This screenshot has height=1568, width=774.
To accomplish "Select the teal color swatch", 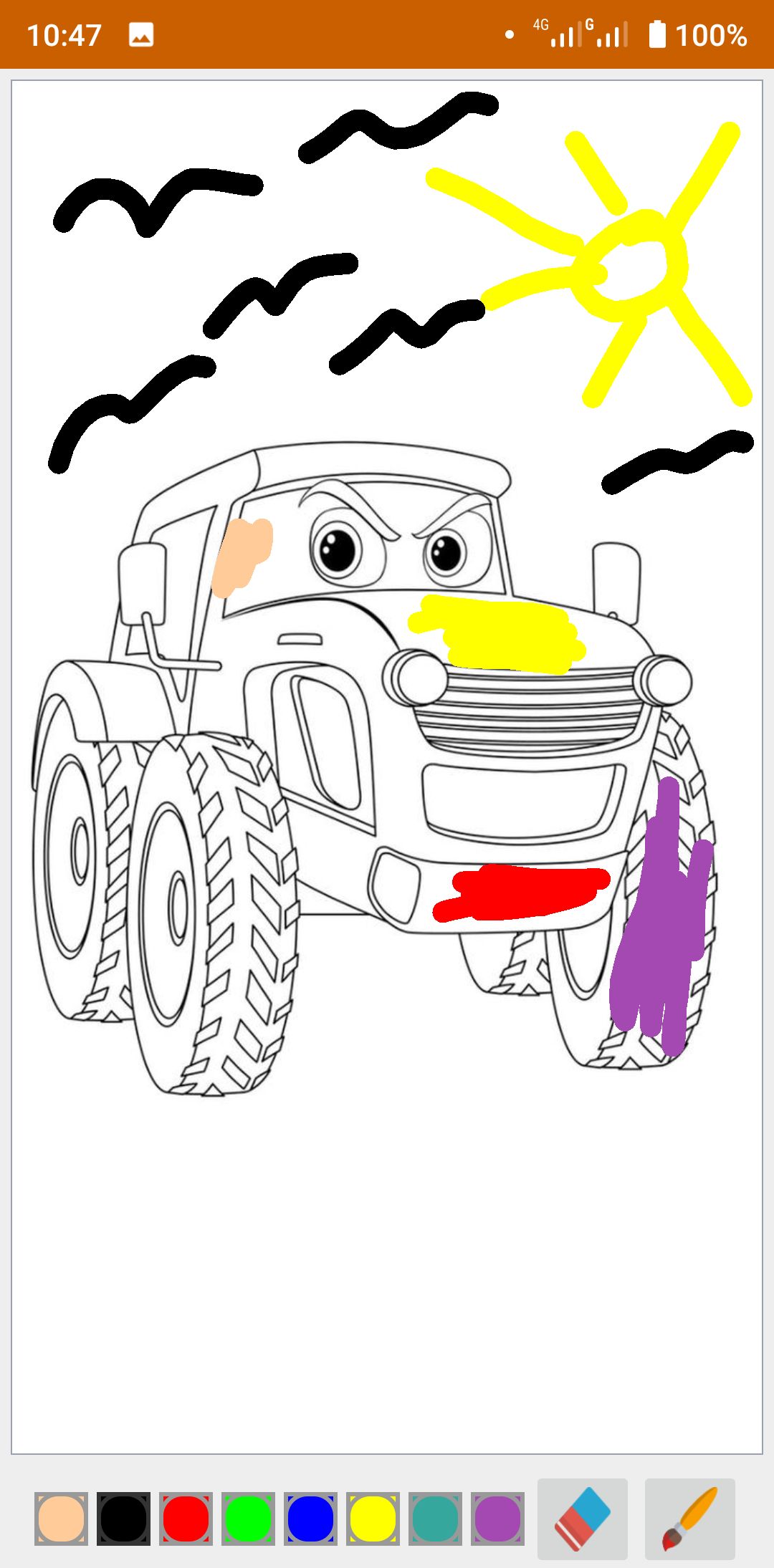I will [x=435, y=1519].
